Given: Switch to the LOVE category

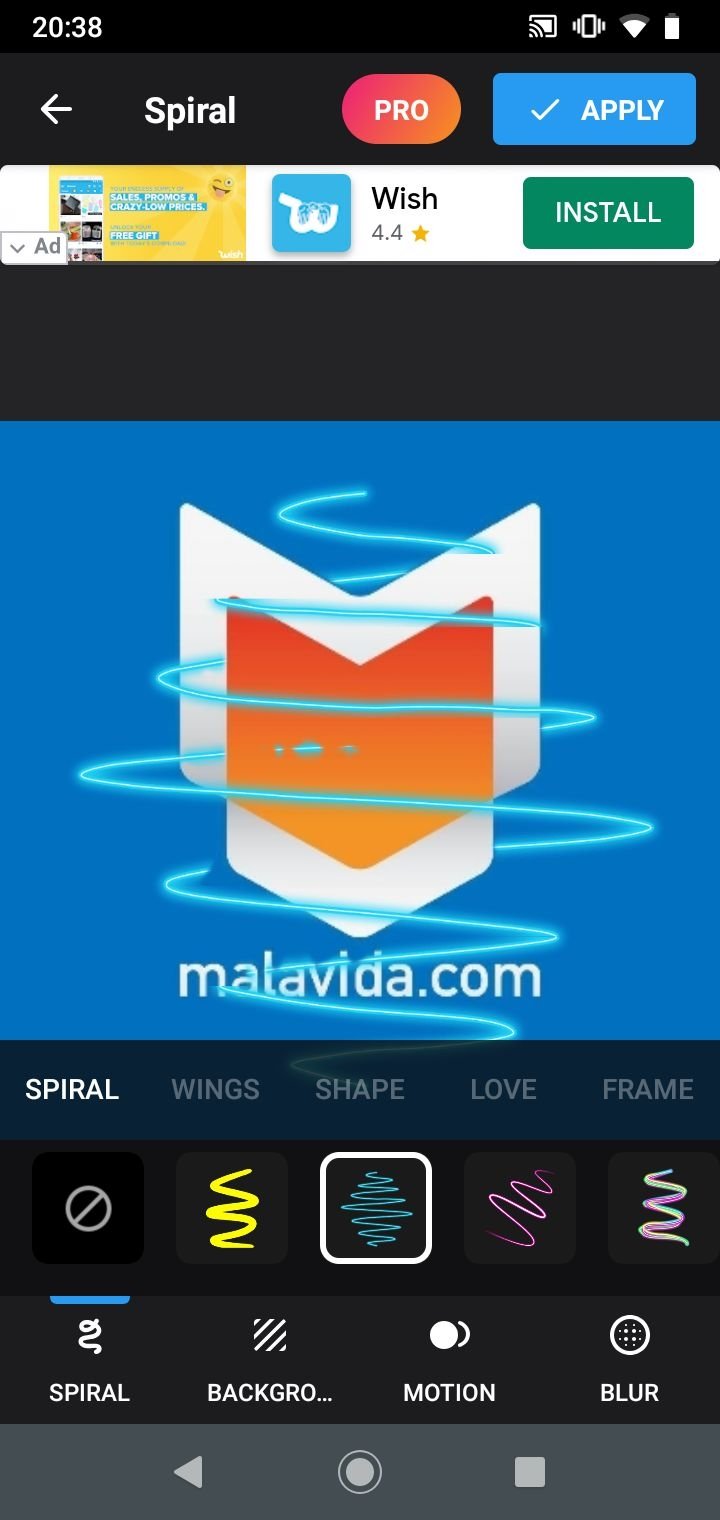Looking at the screenshot, I should [x=503, y=1089].
